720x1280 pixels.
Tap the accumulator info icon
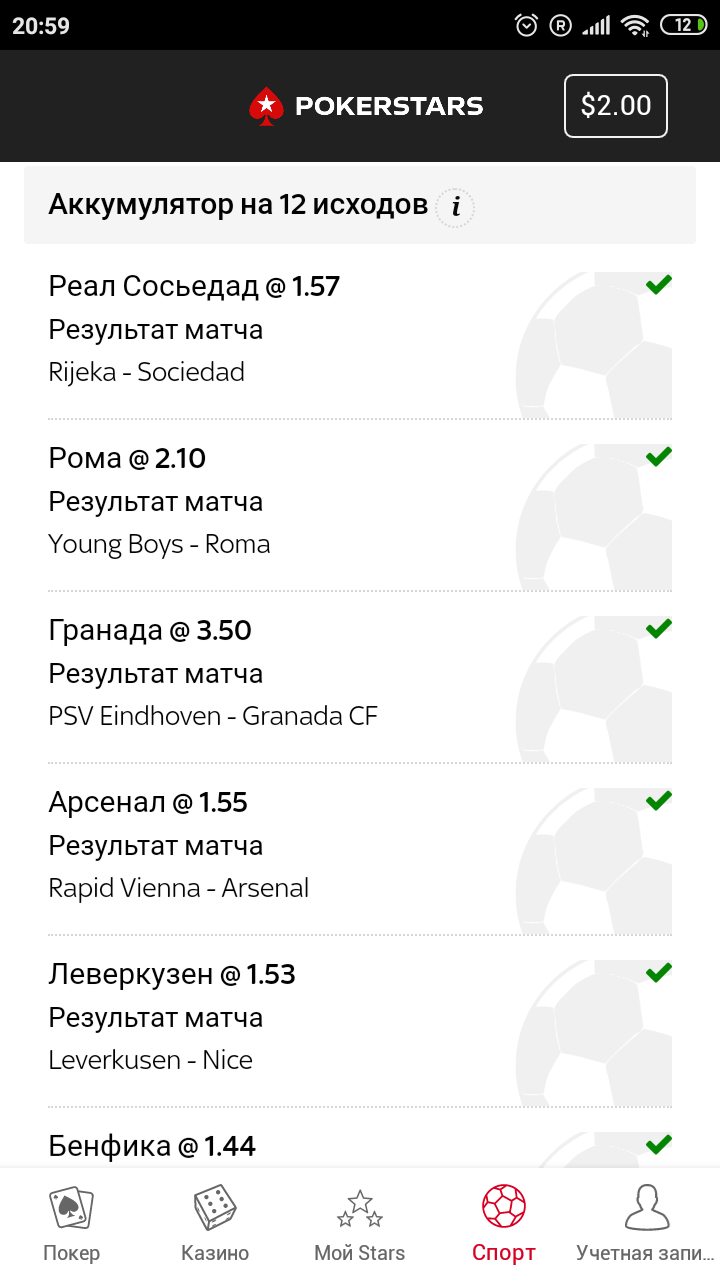(456, 207)
